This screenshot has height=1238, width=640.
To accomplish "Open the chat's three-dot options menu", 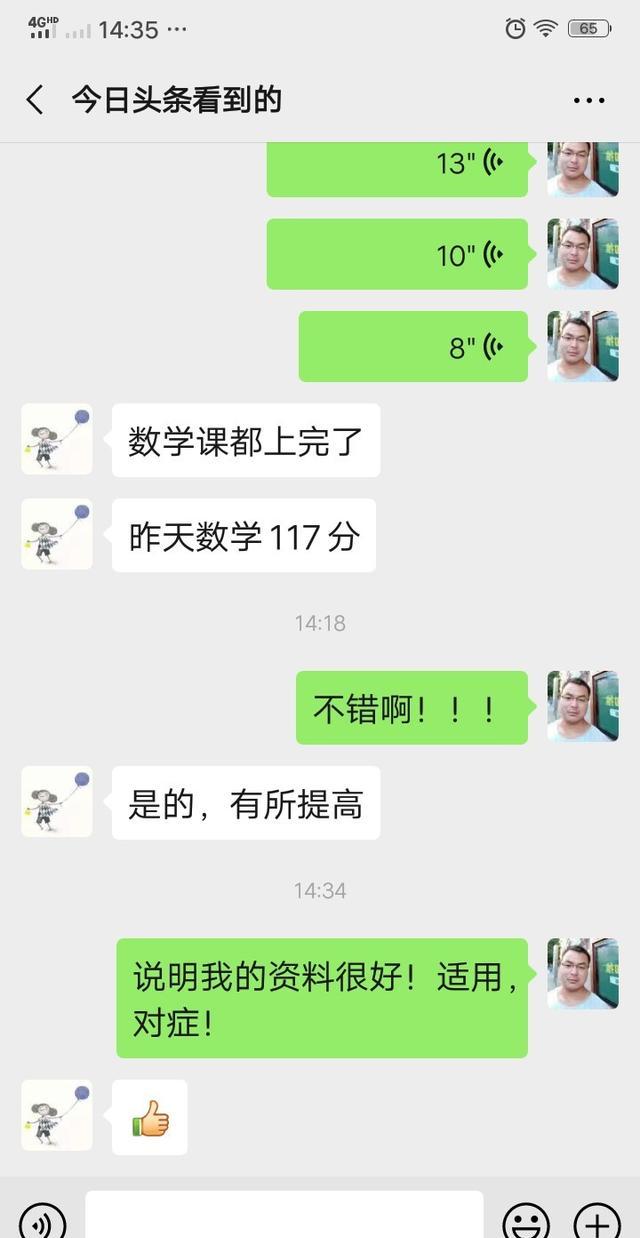I will [x=589, y=101].
